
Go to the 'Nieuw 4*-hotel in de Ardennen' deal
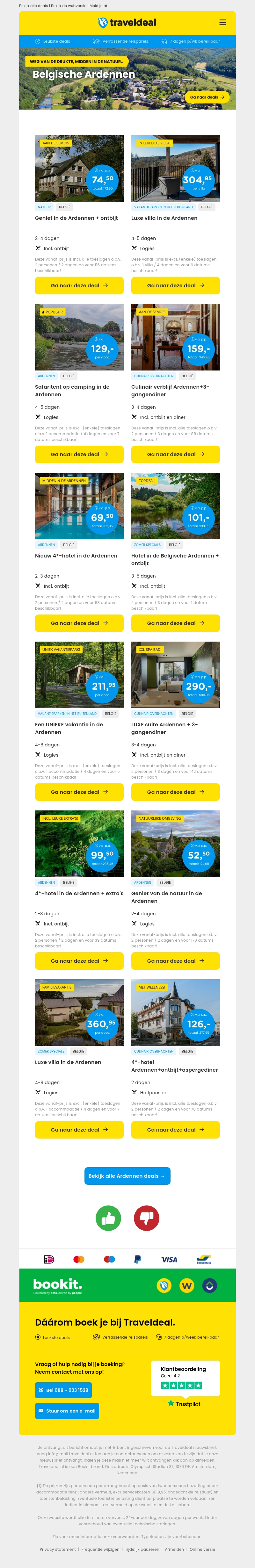(79, 623)
